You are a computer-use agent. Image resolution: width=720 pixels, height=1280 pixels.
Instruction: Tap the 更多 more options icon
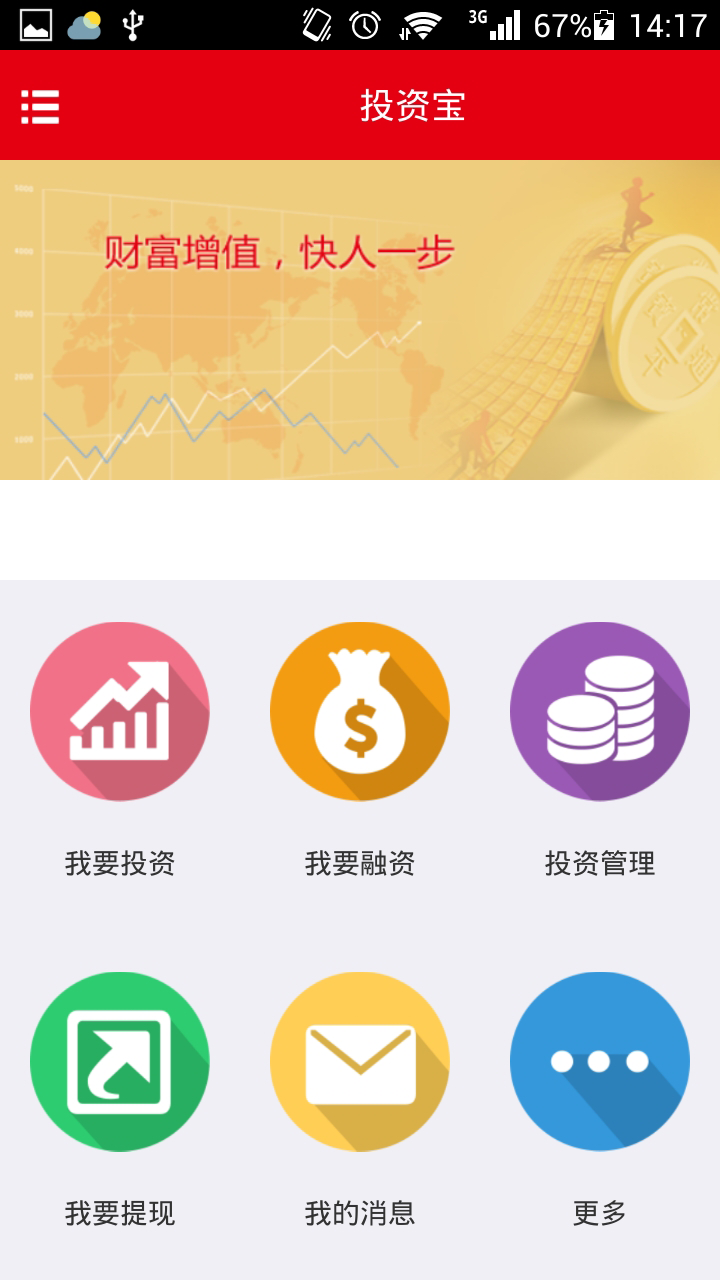tap(600, 1061)
